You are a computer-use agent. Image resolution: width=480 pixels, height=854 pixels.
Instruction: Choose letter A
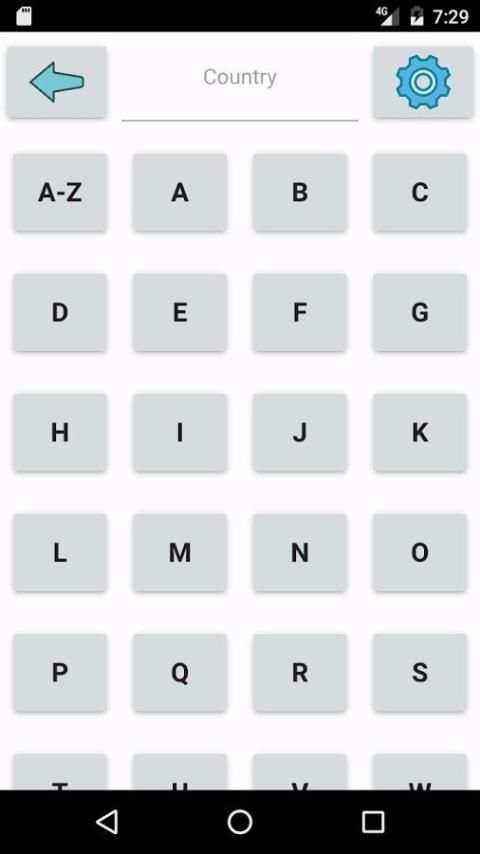pyautogui.click(x=180, y=193)
